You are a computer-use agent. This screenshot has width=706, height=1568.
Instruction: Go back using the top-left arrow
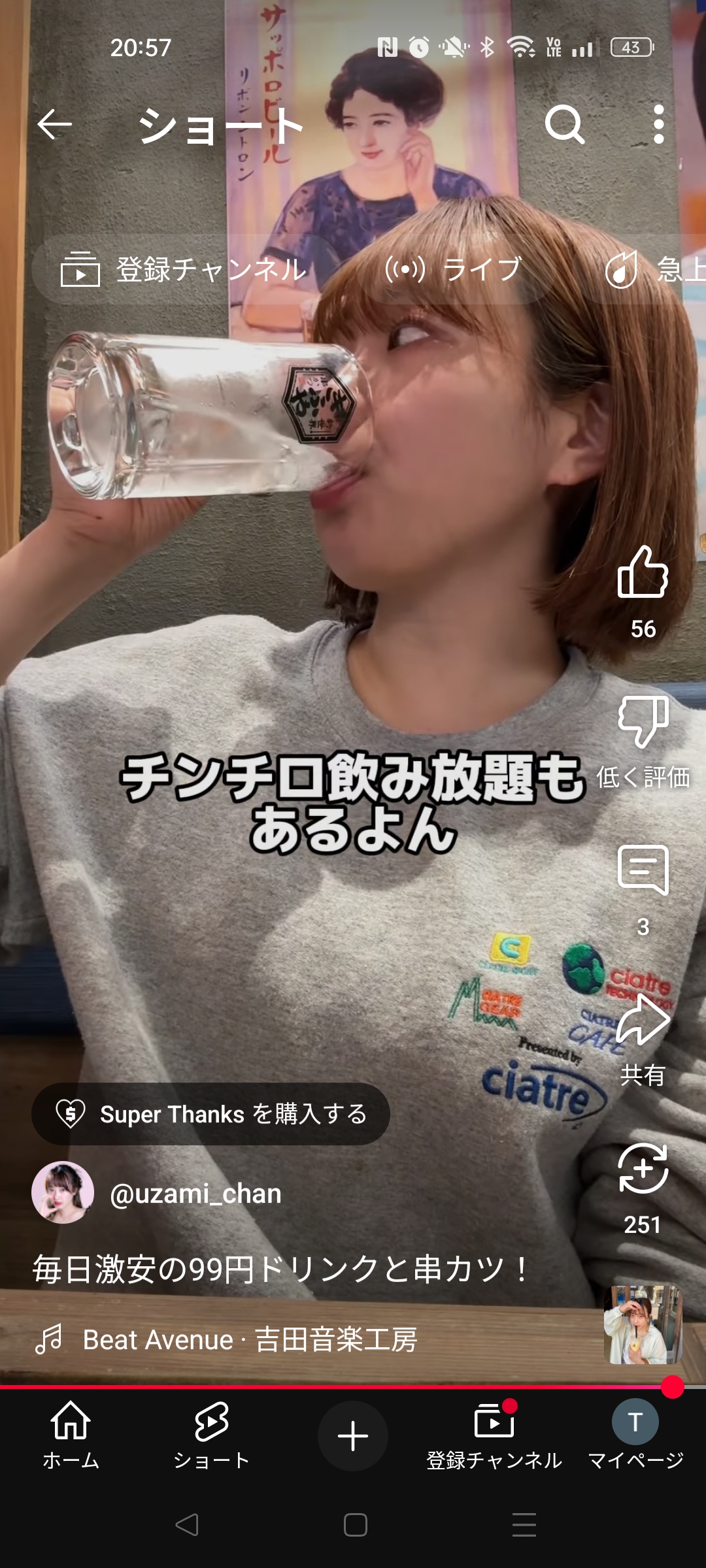(54, 124)
